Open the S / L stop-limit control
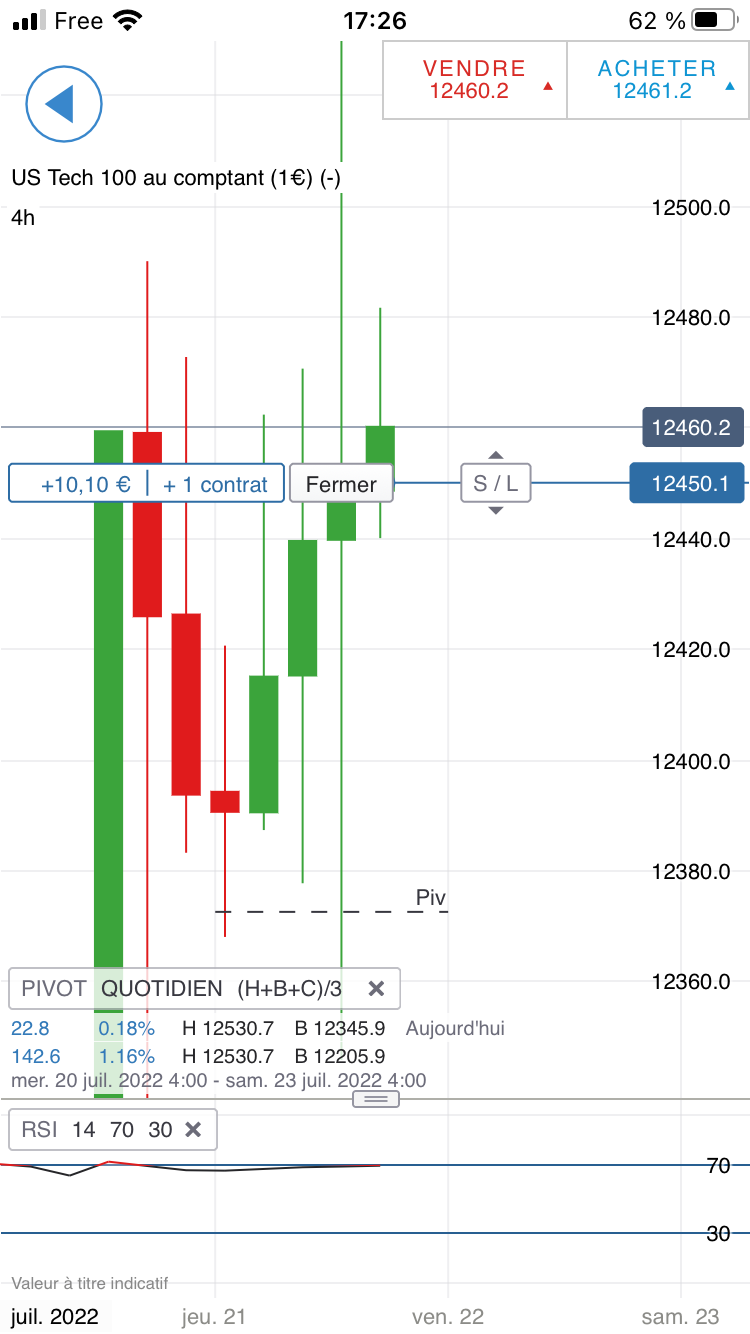This screenshot has width=750, height=1334. 495,483
